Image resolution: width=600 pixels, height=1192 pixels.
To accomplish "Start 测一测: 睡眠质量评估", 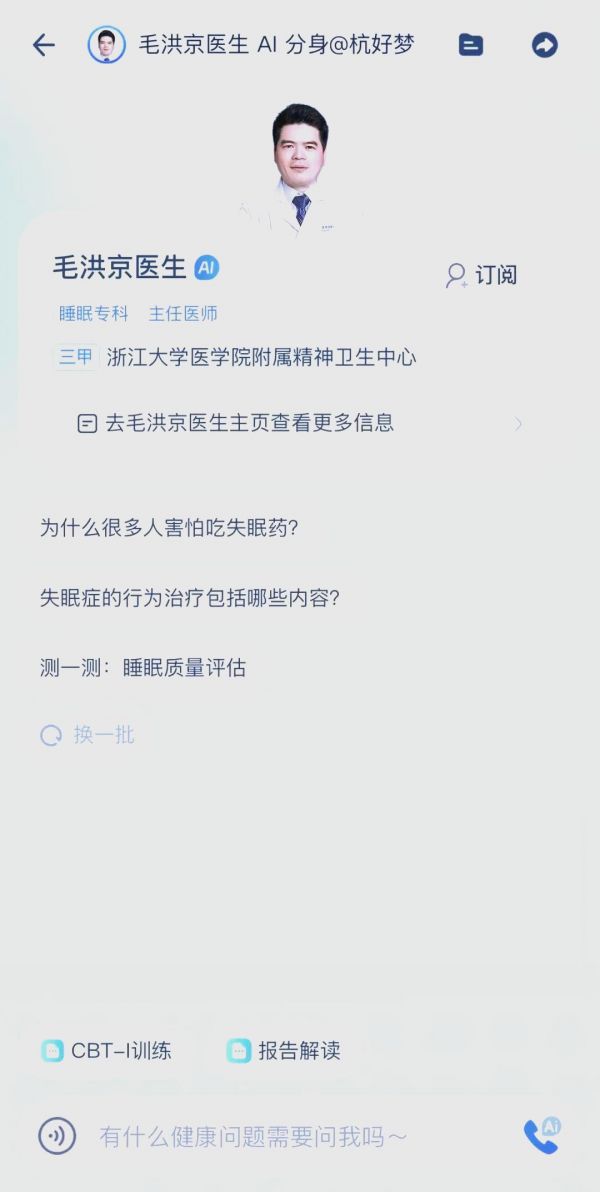I will [143, 668].
